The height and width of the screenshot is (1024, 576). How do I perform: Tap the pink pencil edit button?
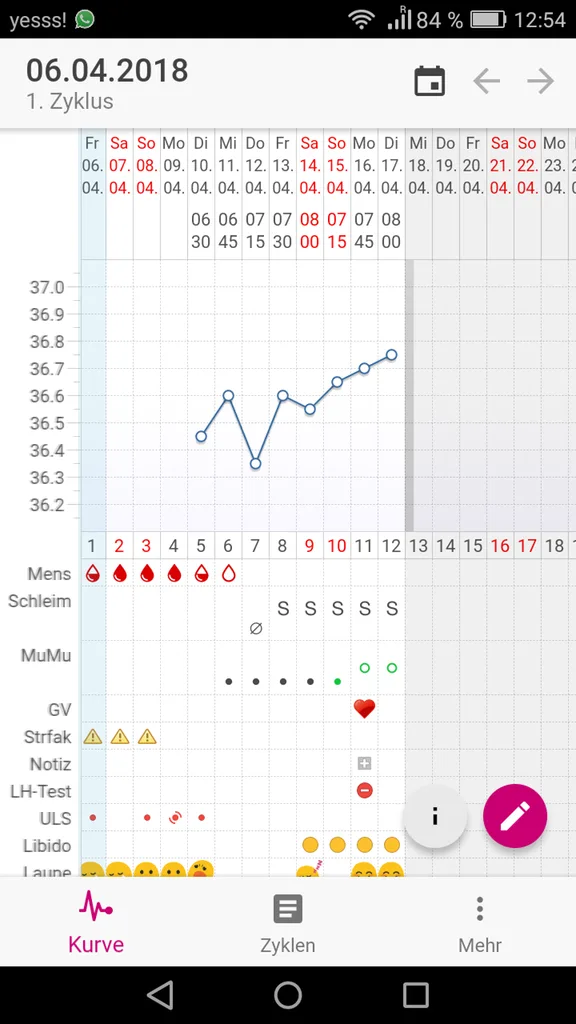pyautogui.click(x=515, y=816)
